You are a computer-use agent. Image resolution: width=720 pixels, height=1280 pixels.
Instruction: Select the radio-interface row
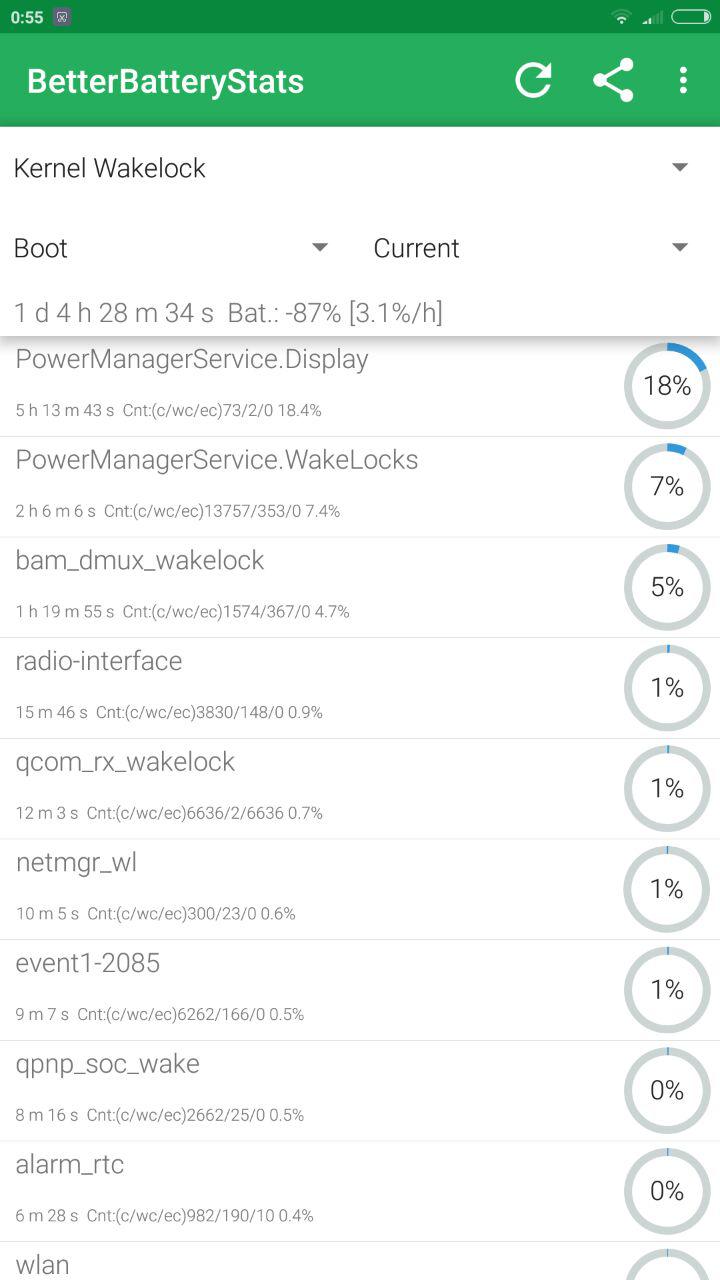[360, 688]
